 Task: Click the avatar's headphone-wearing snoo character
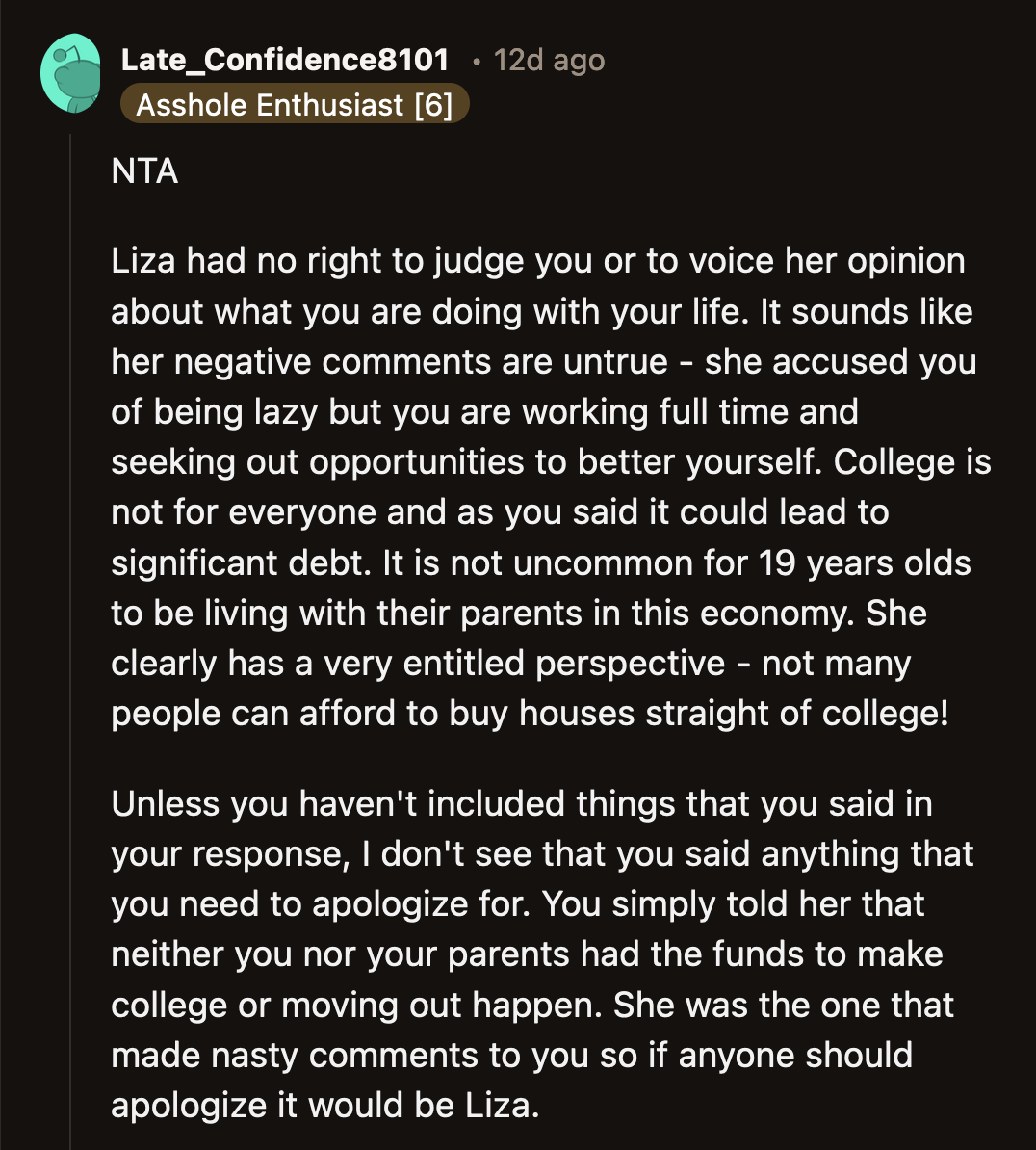pyautogui.click(x=72, y=72)
